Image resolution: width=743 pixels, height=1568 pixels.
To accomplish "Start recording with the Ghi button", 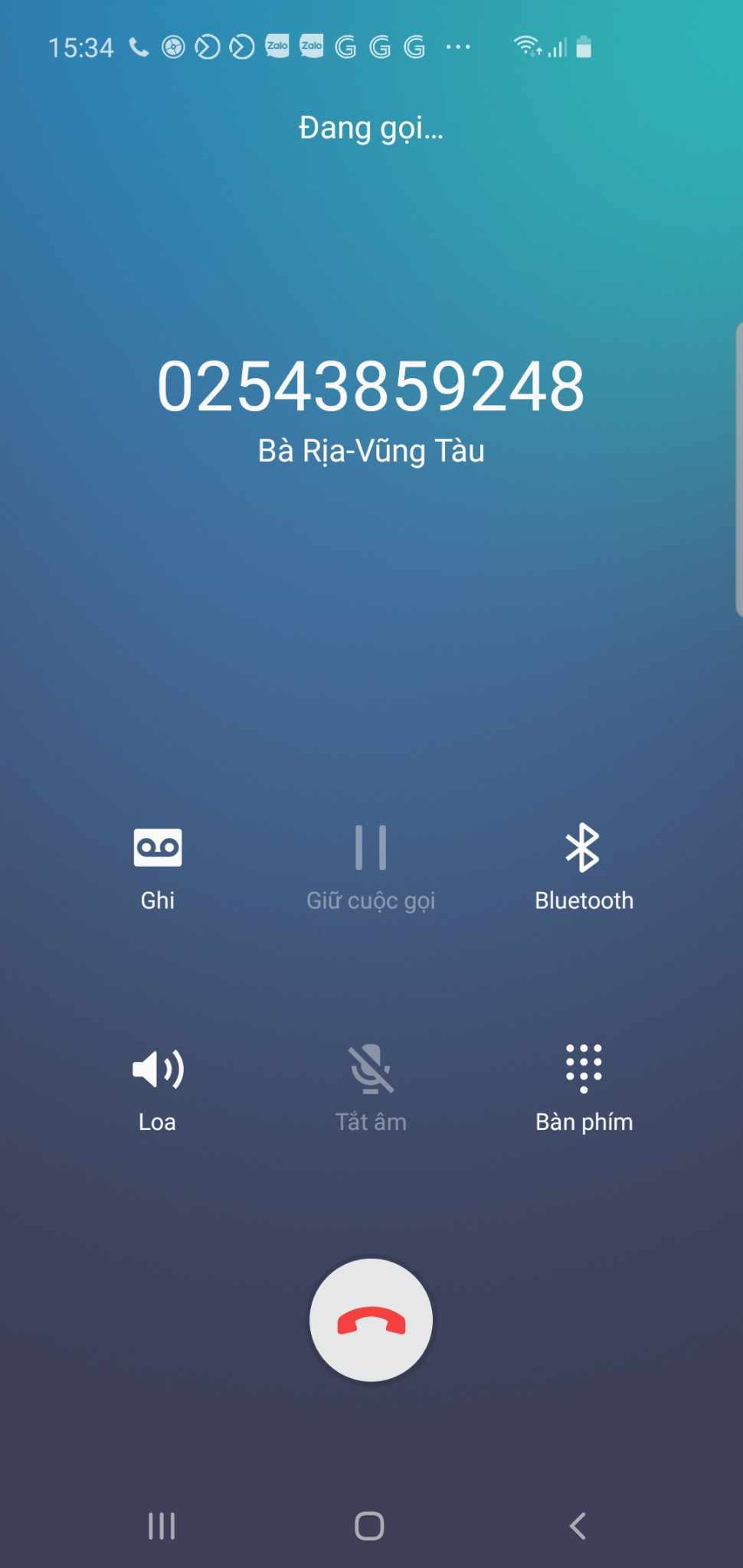I will (x=158, y=867).
